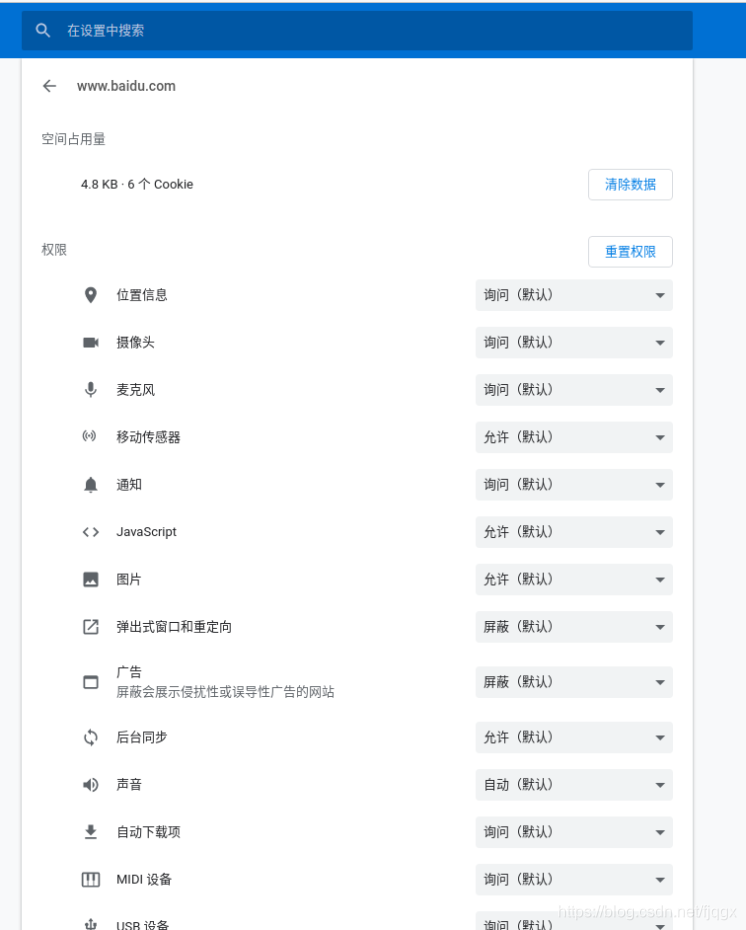Tap the 重置权限 button
The width and height of the screenshot is (746, 930).
tap(630, 252)
